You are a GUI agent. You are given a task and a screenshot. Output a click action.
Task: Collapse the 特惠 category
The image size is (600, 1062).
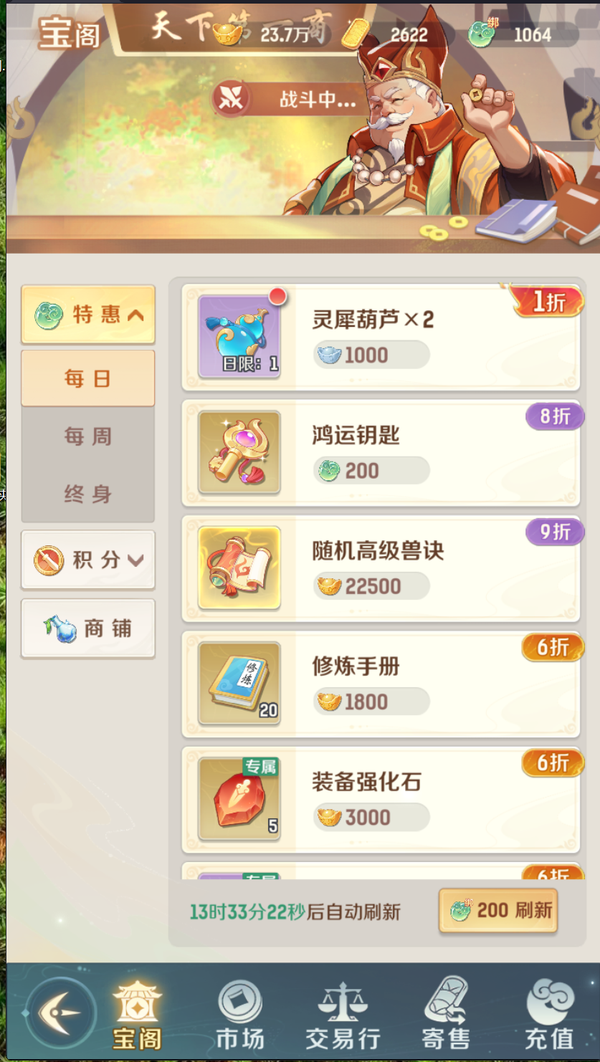pyautogui.click(x=88, y=315)
